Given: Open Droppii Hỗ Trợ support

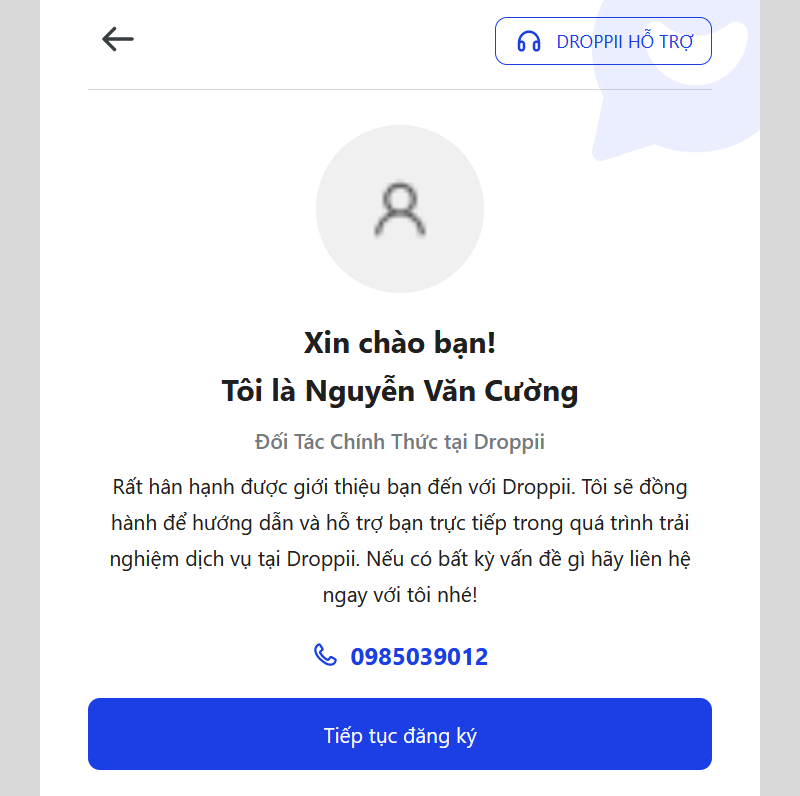Looking at the screenshot, I should pyautogui.click(x=603, y=41).
